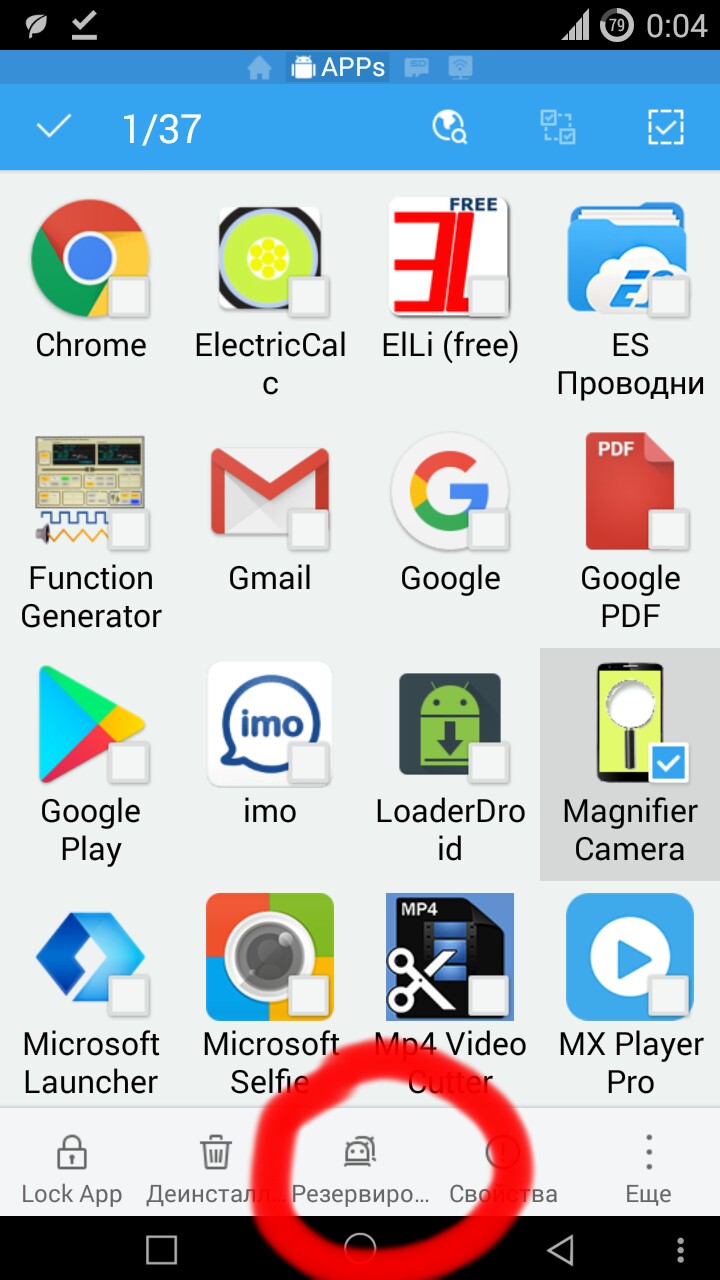Tap Lock App button

[x=72, y=1168]
